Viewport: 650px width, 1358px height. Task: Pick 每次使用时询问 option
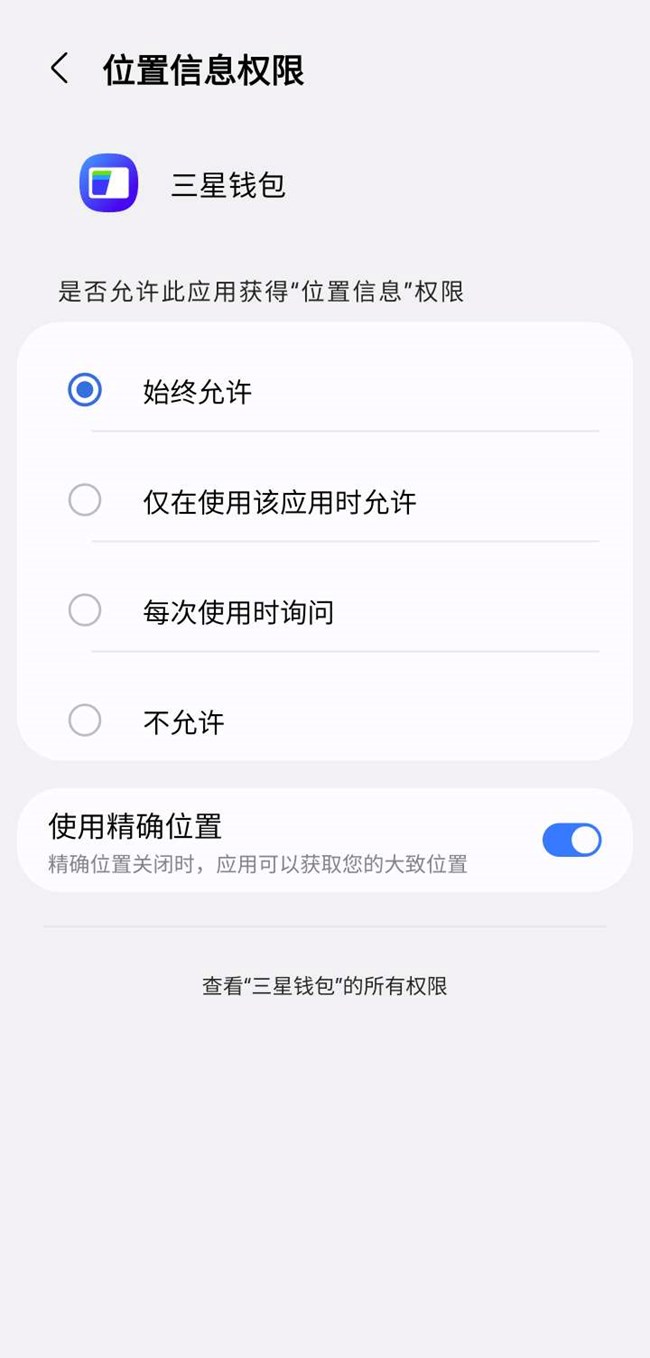[x=325, y=610]
